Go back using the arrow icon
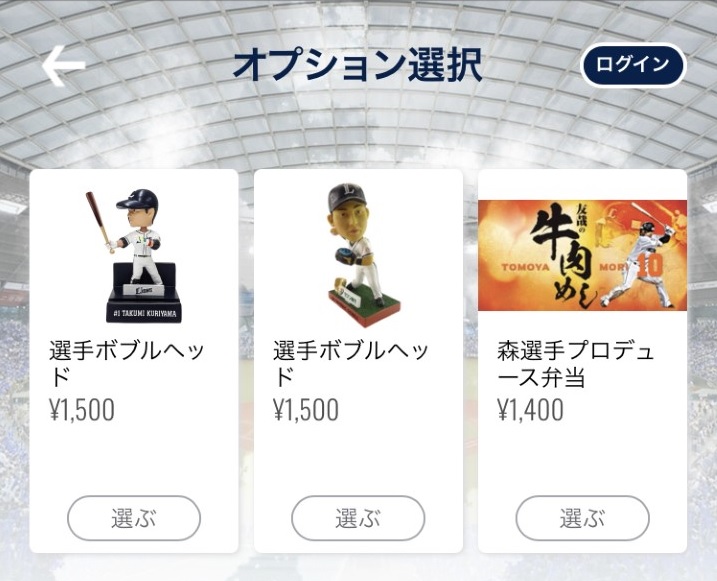Screen dimensions: 717x581 coord(63,66)
